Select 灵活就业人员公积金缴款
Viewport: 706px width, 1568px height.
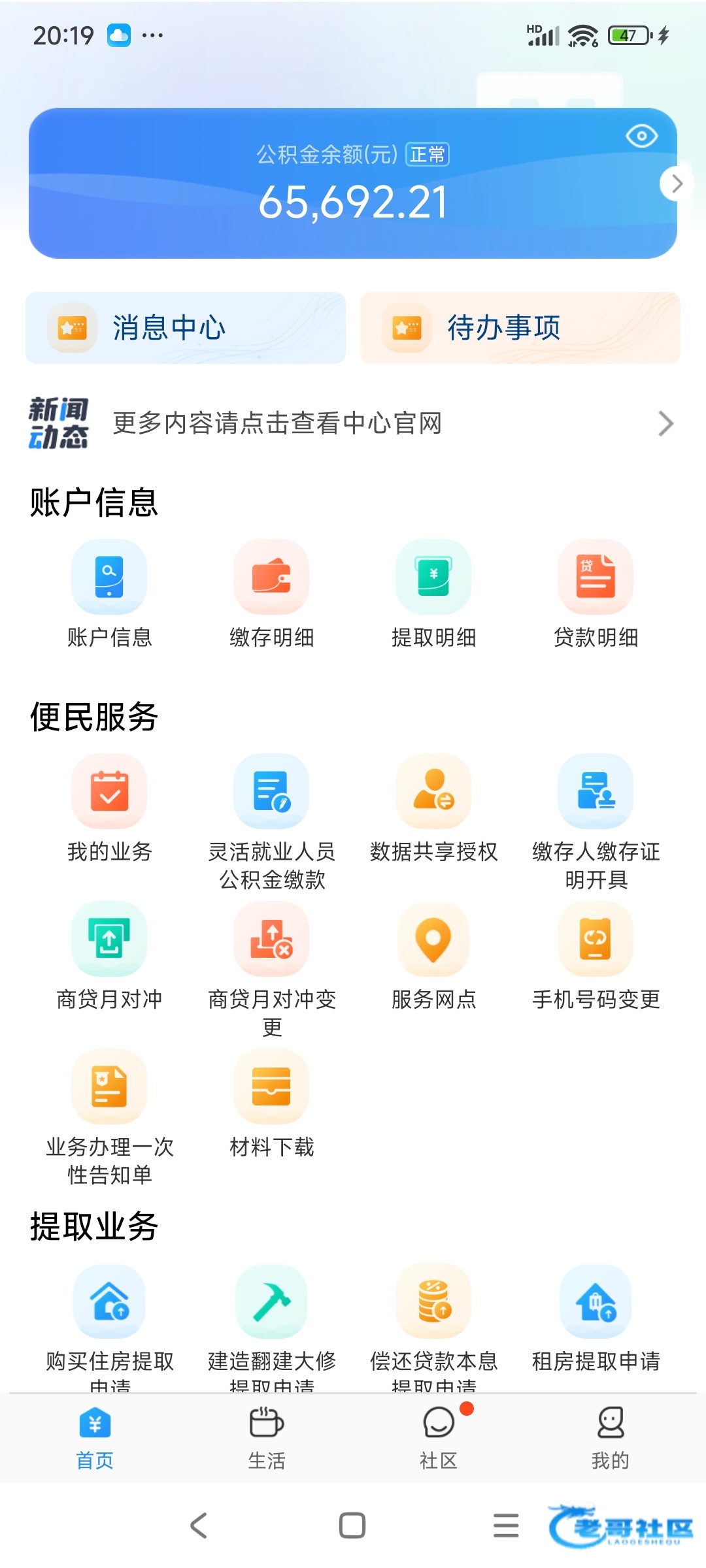point(271,792)
